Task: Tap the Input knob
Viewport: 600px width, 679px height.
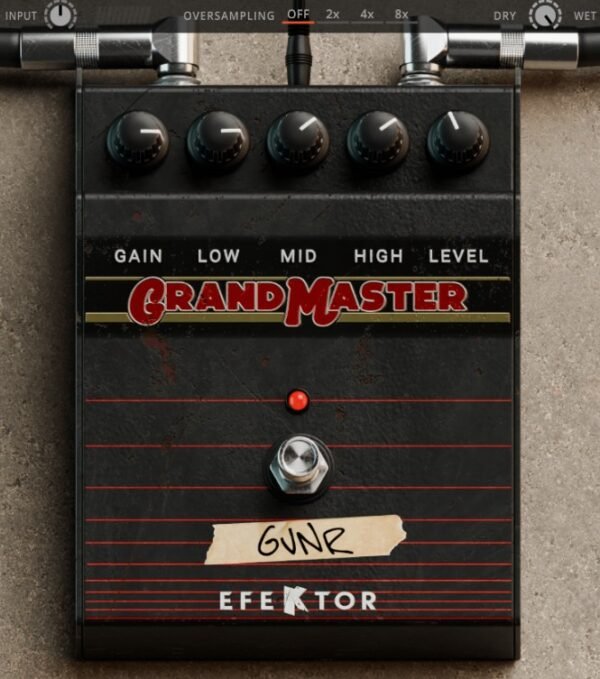Action: (61, 15)
